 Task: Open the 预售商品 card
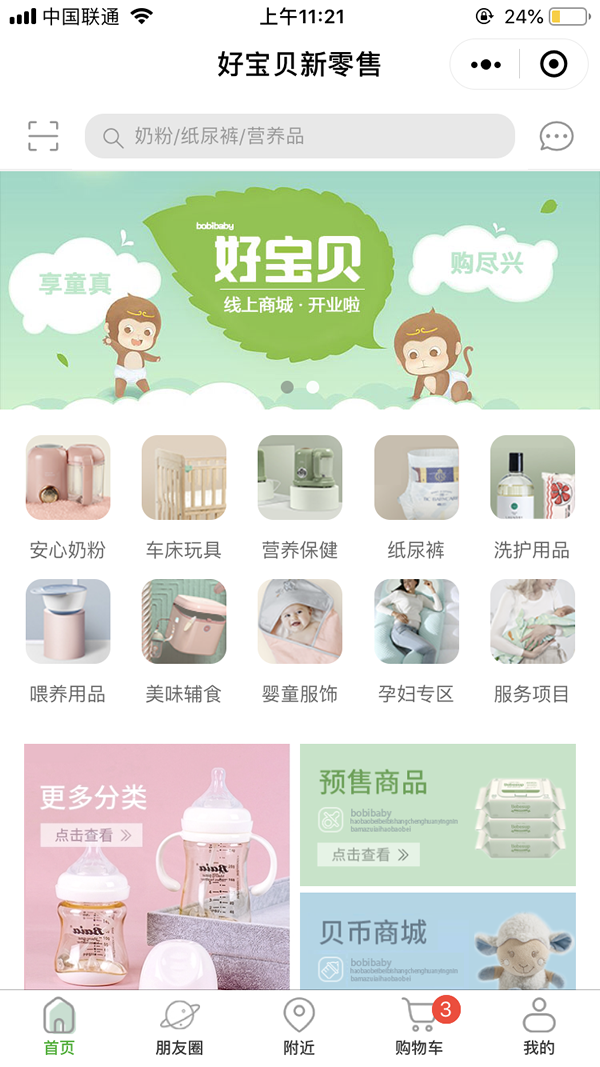click(x=438, y=815)
